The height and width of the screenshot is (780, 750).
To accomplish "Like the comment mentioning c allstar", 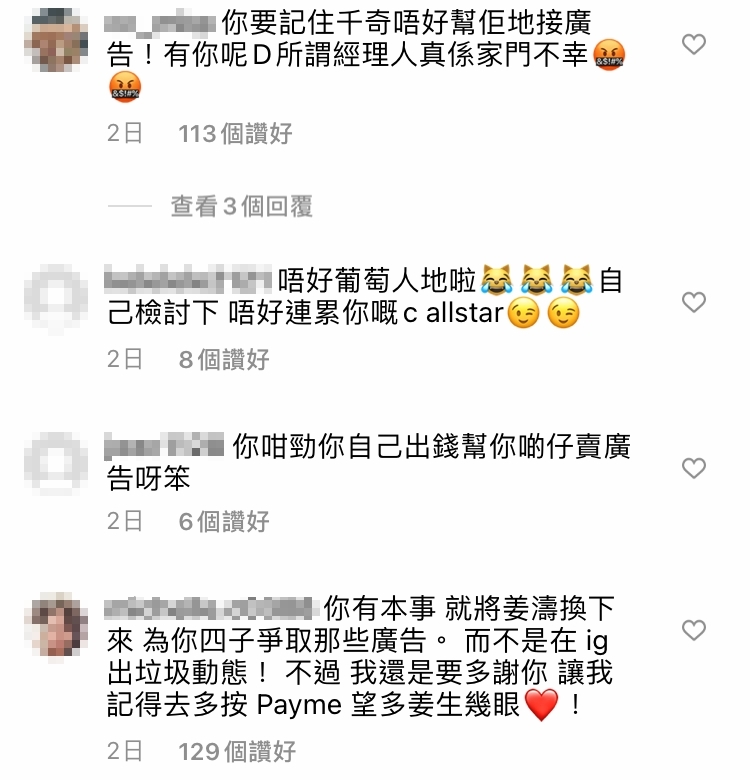I will [x=693, y=302].
